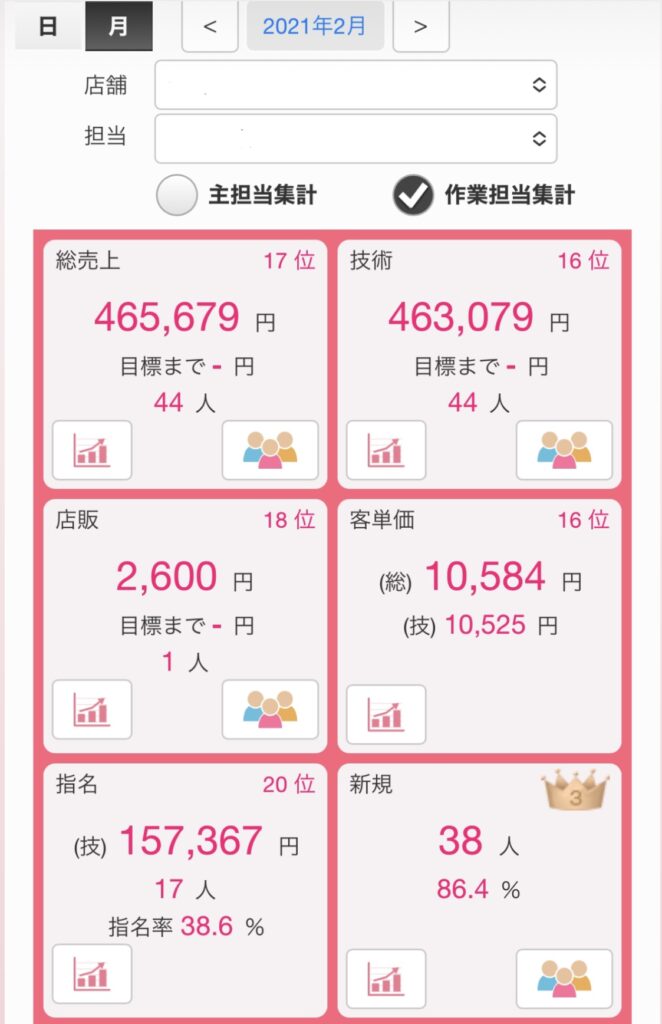
Task: Open the 店舗 dropdown
Action: coord(355,86)
